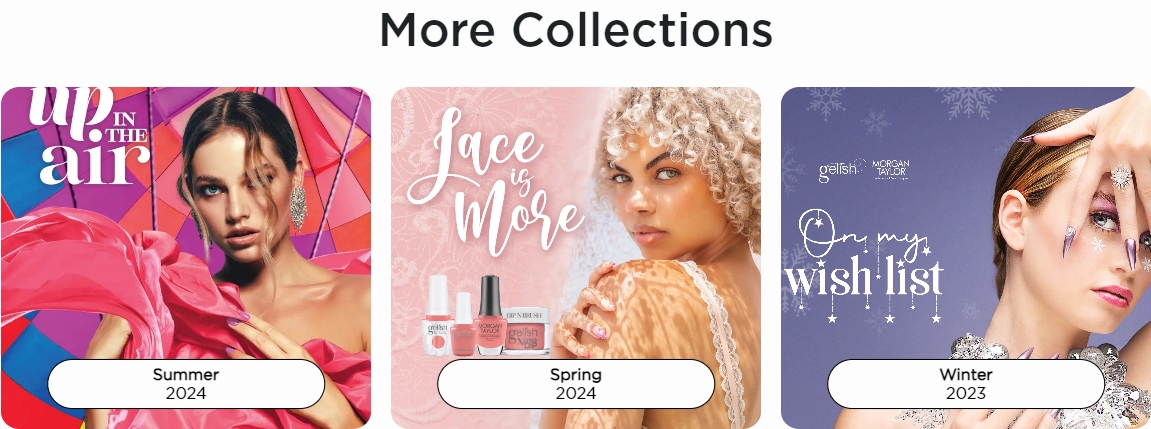Screen dimensions: 1151x429
Task: Open the On My Wish List collection card
Action: [x=966, y=220]
